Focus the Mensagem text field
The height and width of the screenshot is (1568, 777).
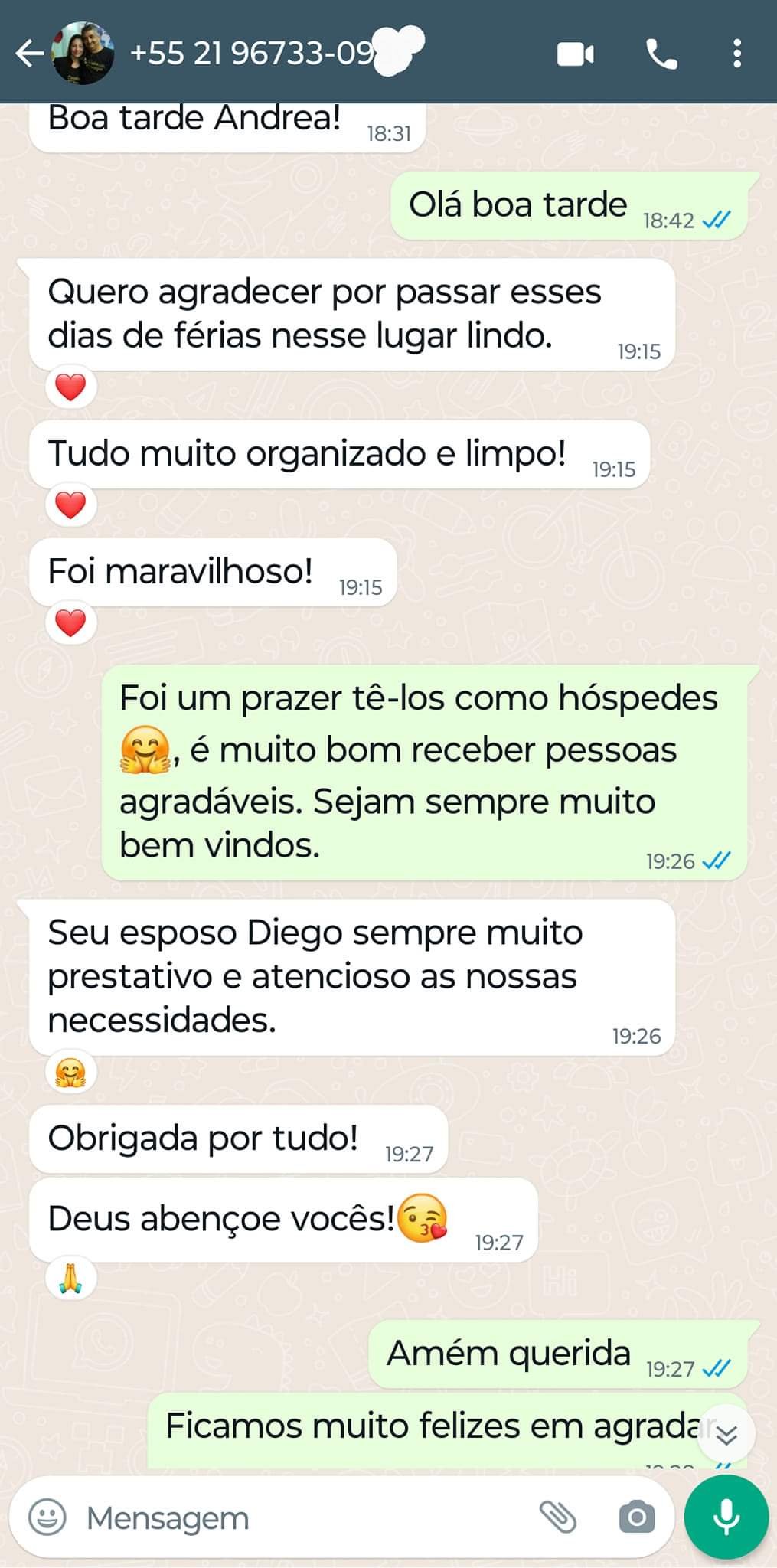[x=306, y=1517]
